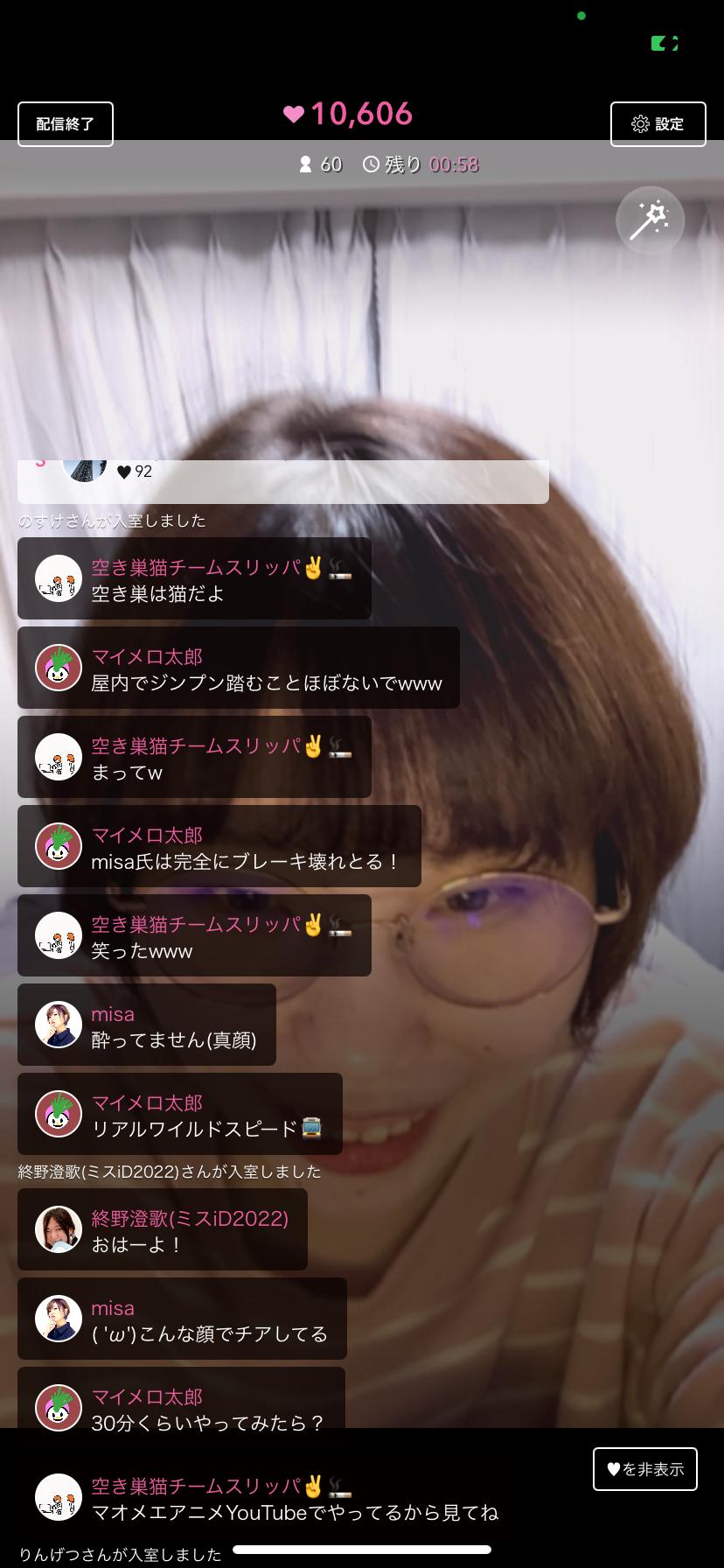
Task: Tap 空き巣猫チームスリッパ's comment 空き巣は猫だよ
Action: 194,579
